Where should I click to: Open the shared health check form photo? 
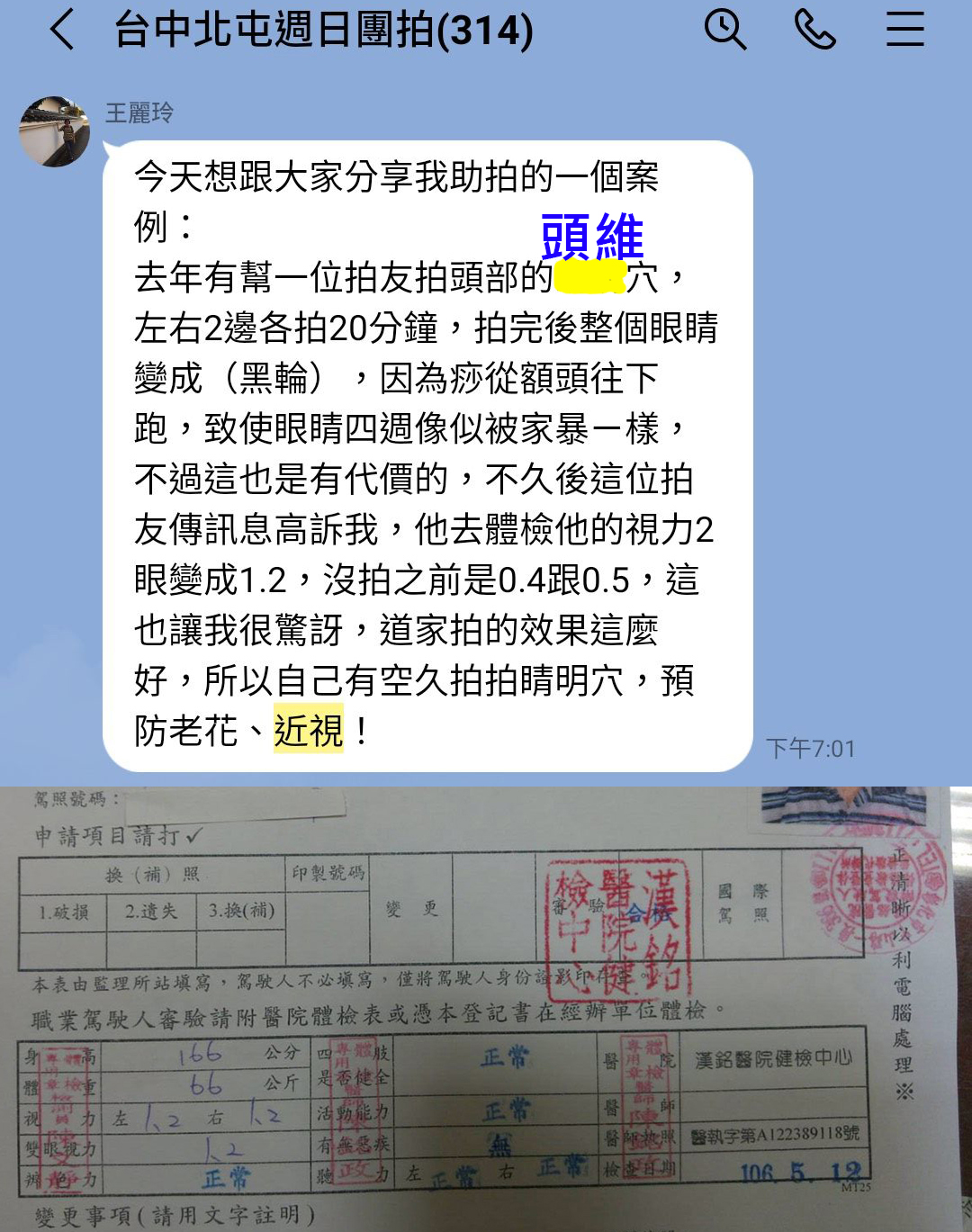click(x=486, y=1008)
